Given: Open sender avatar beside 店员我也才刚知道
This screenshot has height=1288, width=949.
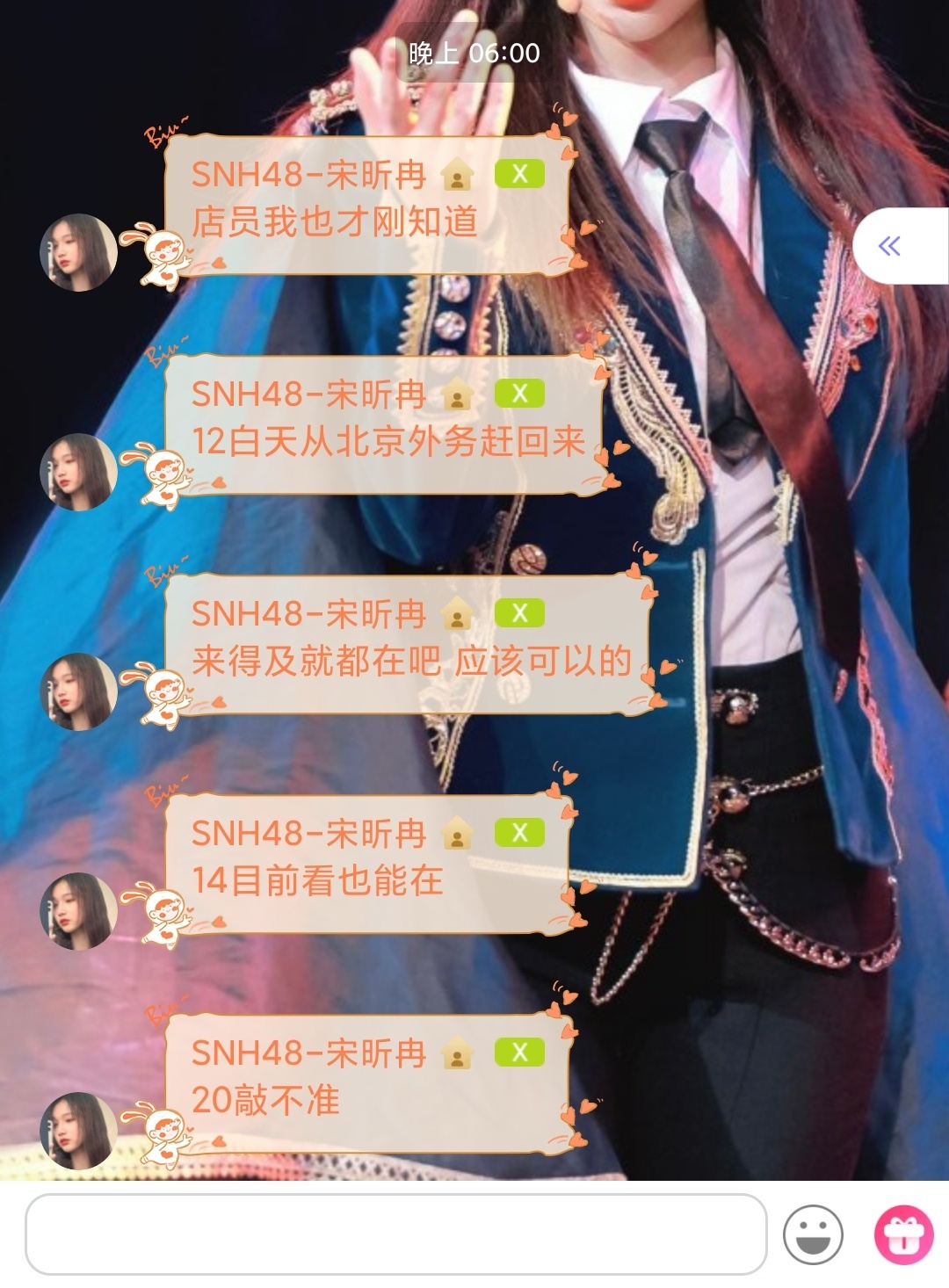Looking at the screenshot, I should (x=78, y=252).
